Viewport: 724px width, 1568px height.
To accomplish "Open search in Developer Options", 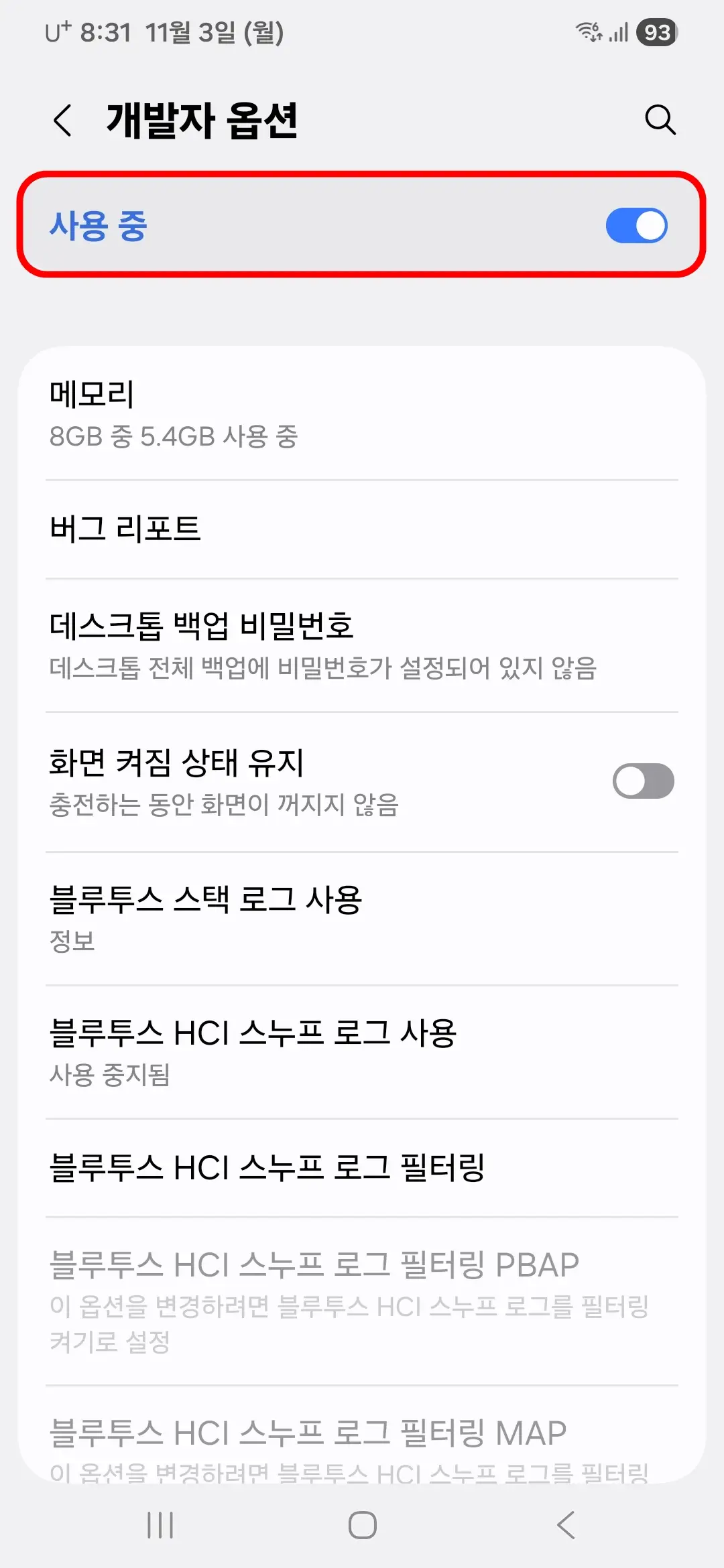I will tap(660, 121).
